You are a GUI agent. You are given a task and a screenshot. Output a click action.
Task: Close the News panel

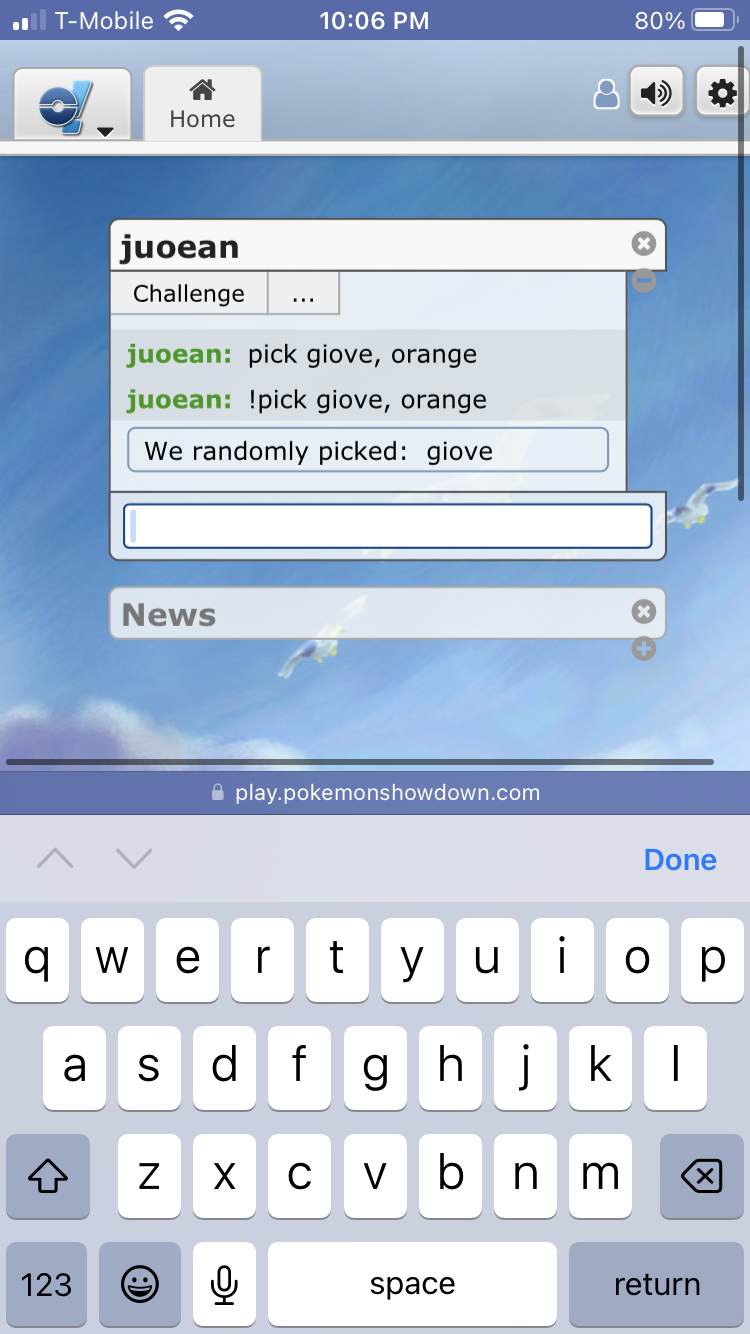coord(644,611)
